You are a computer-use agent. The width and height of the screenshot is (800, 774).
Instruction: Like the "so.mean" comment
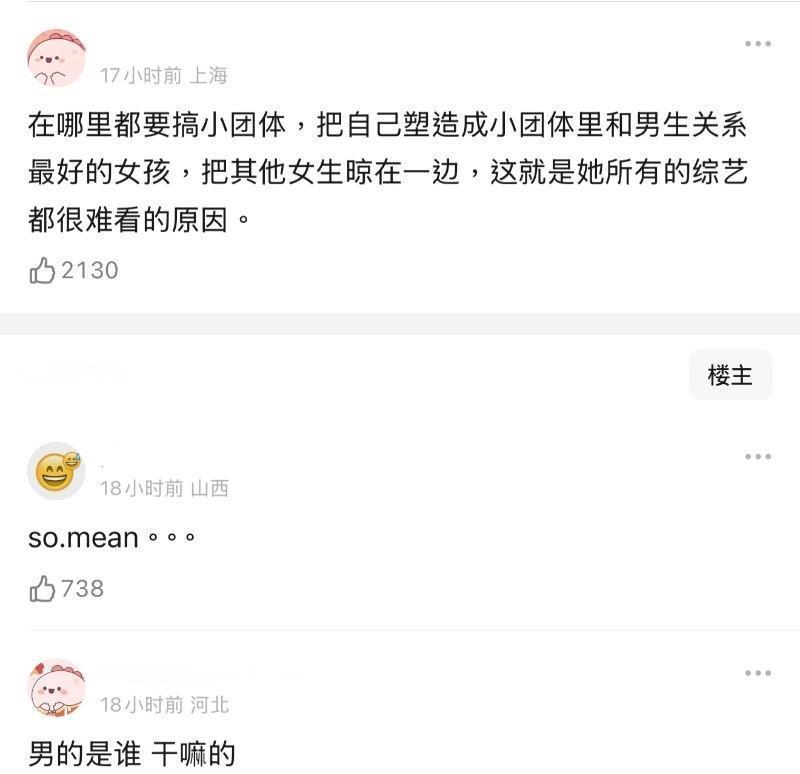tap(43, 589)
